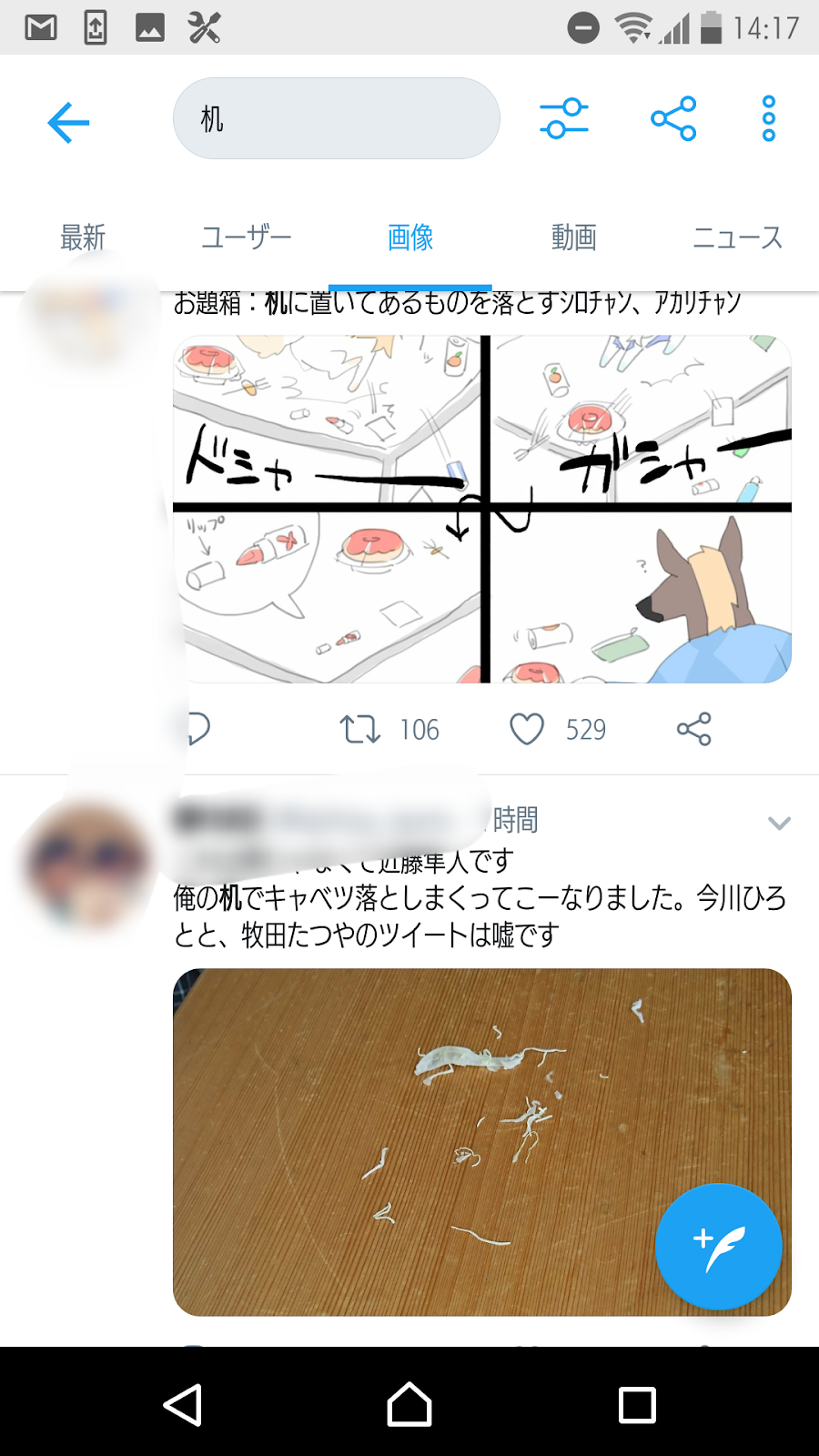This screenshot has width=819, height=1456.
Task: Open the cabbage on desk photo
Action: tap(437, 1142)
